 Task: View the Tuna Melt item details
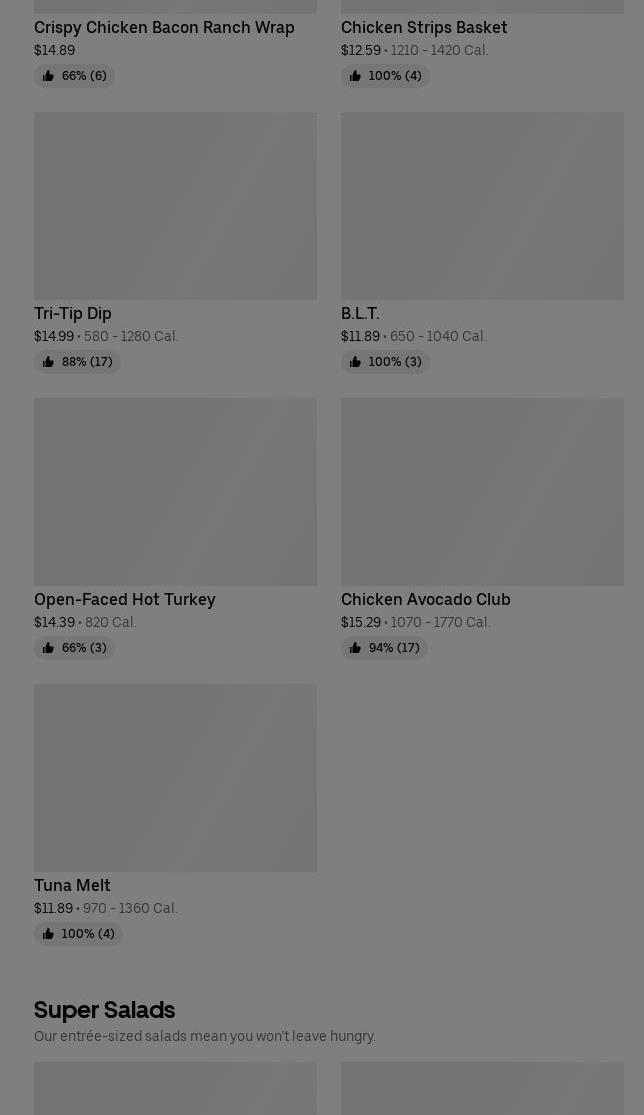point(175,778)
